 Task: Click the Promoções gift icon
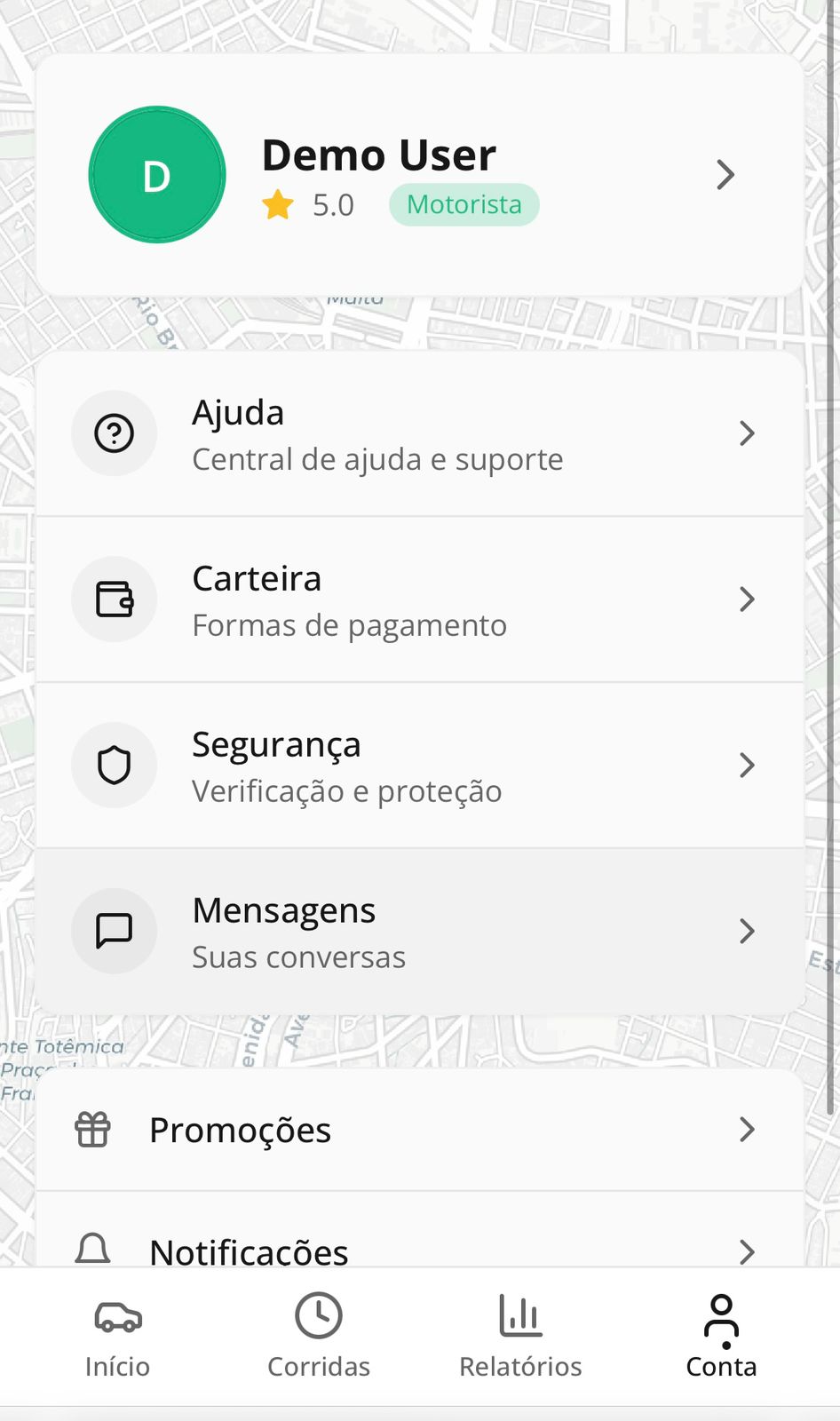(91, 1130)
